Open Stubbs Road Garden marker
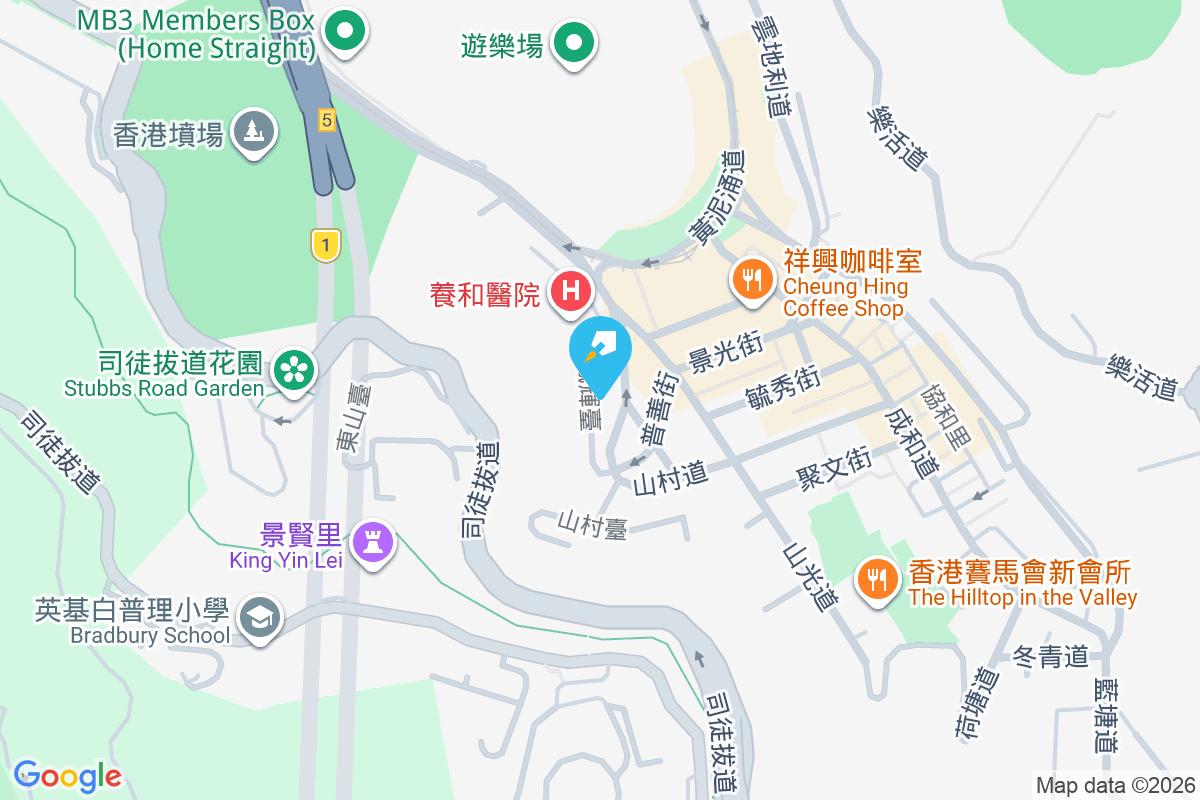 tap(293, 370)
